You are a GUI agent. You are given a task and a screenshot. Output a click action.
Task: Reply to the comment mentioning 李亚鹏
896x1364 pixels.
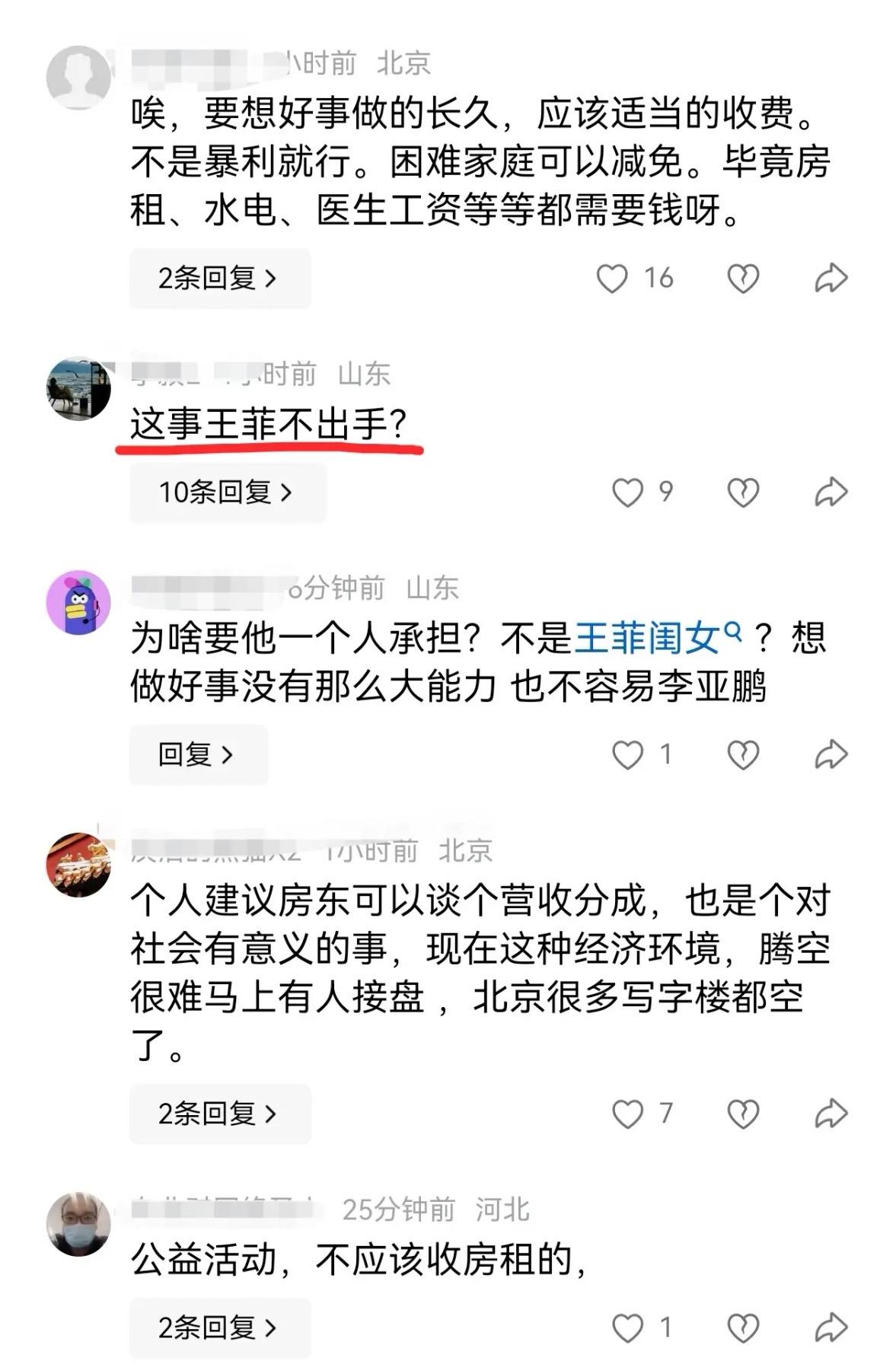(x=198, y=755)
